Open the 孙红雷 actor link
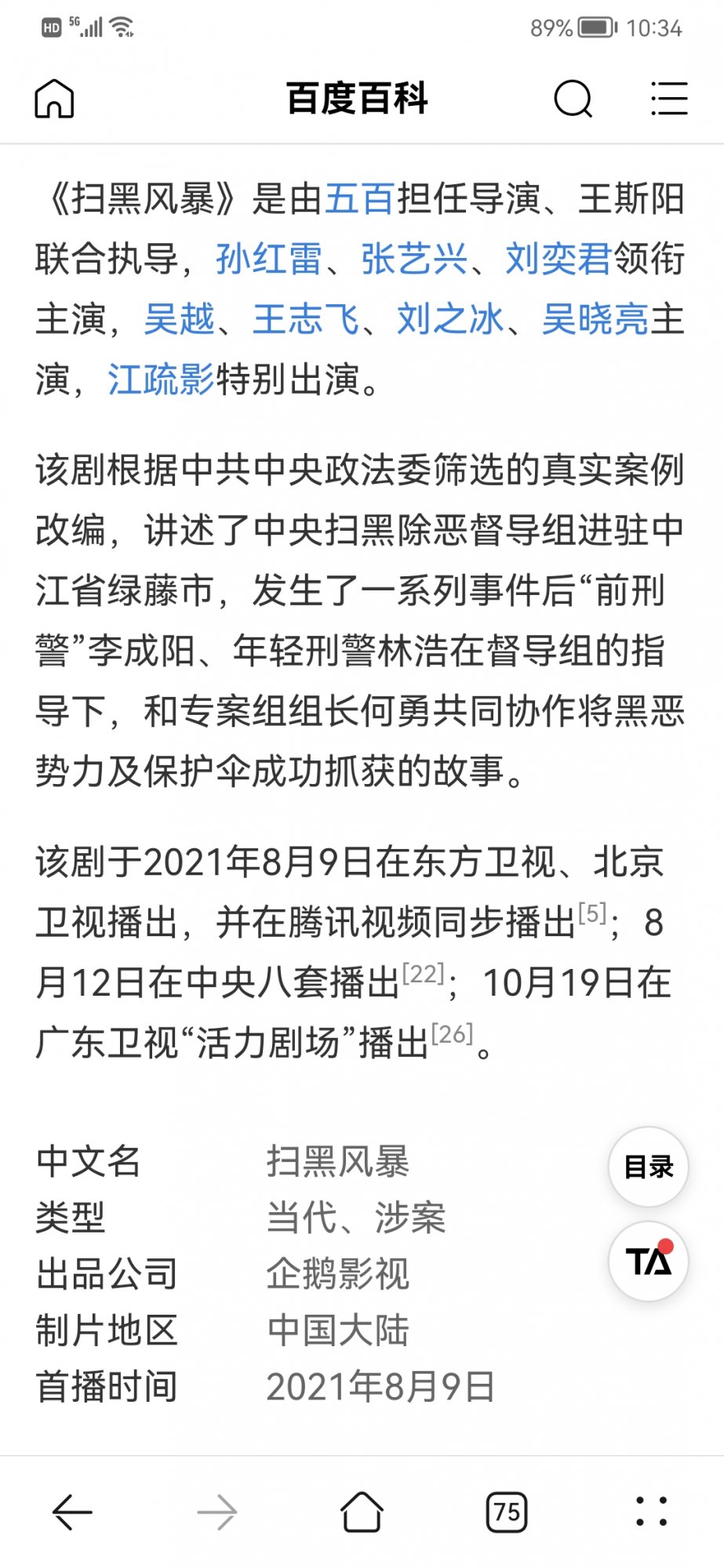This screenshot has height=1568, width=724. click(269, 260)
